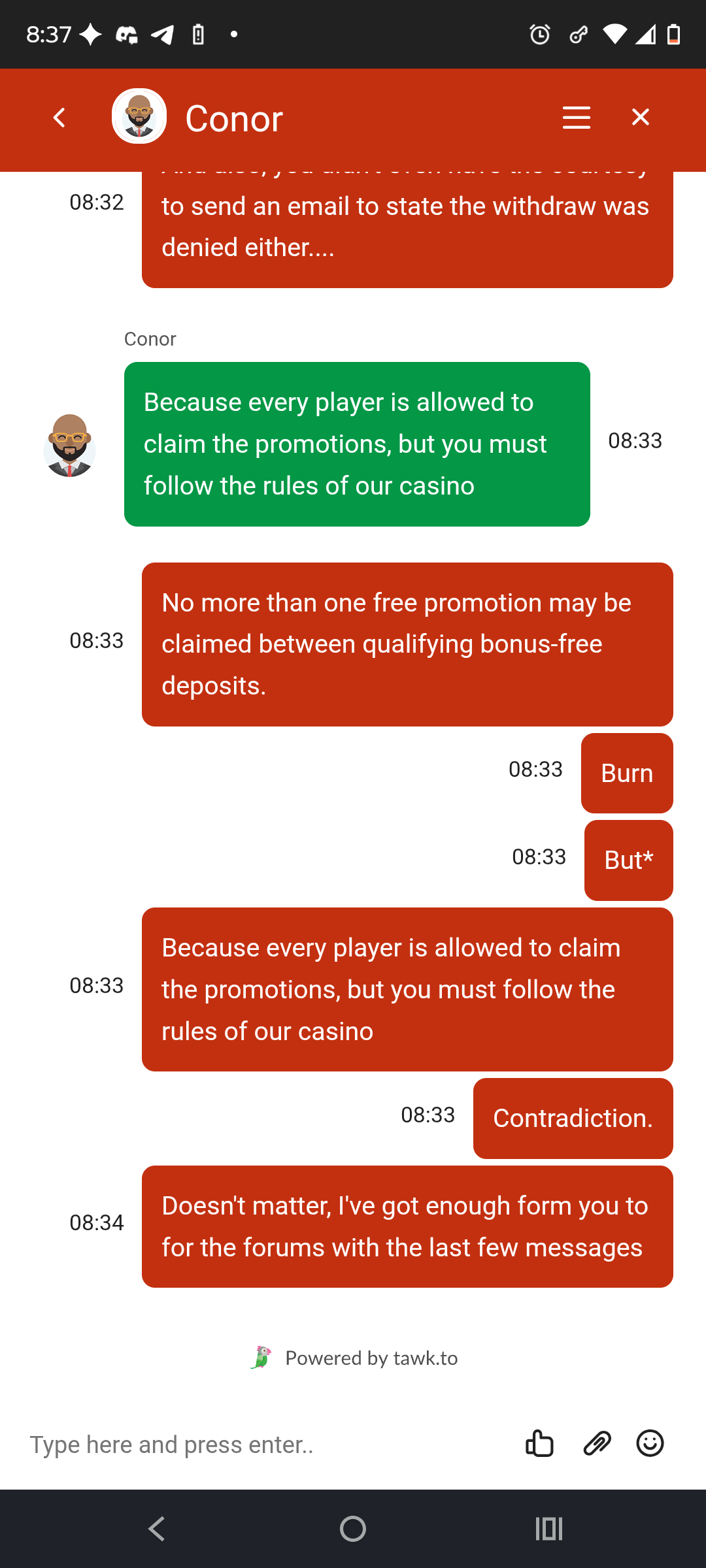Tap the system home button

pyautogui.click(x=353, y=1529)
